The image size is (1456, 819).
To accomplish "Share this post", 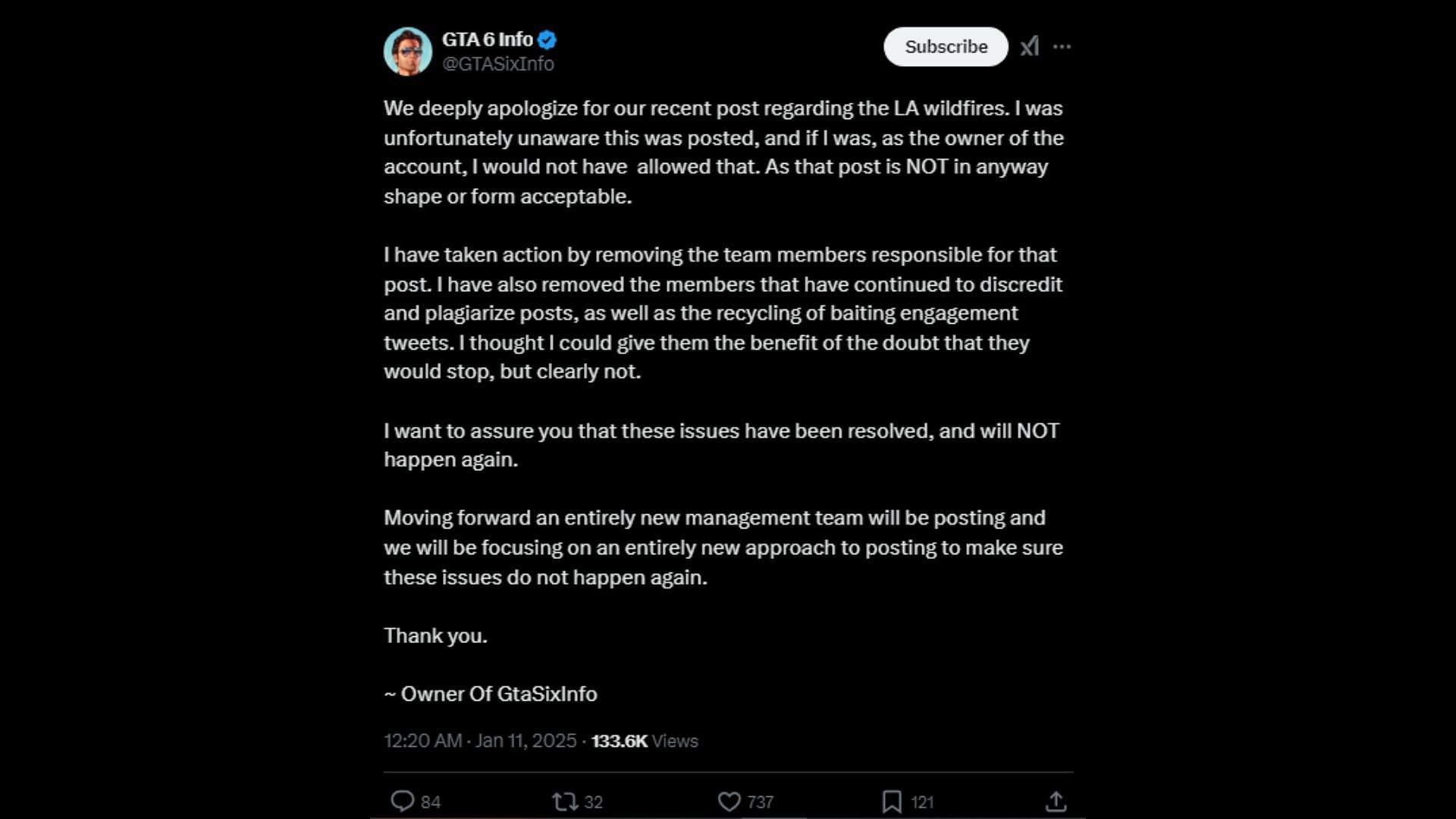I will click(x=1056, y=801).
